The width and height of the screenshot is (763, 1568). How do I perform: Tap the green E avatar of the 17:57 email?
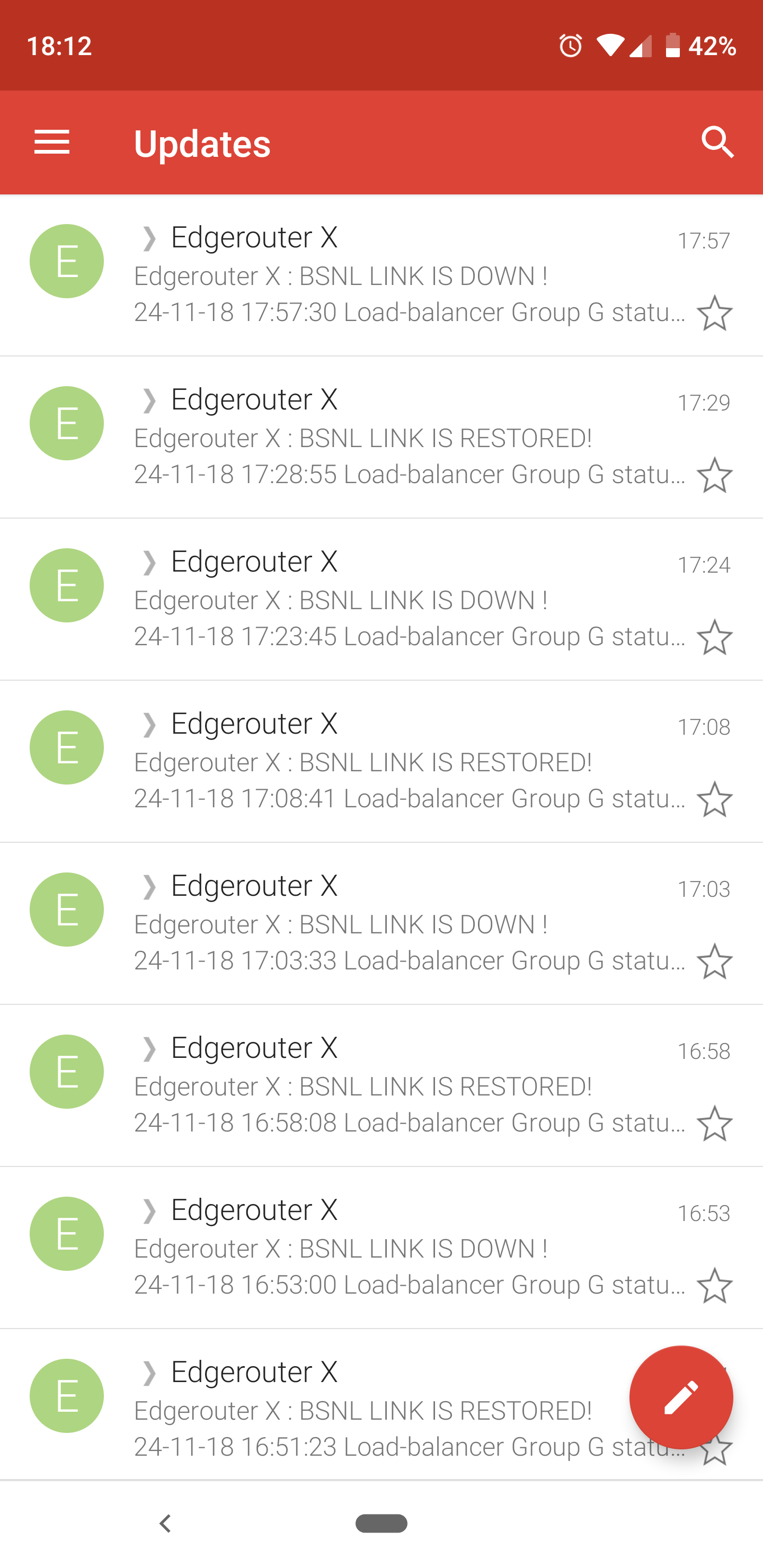pos(66,261)
